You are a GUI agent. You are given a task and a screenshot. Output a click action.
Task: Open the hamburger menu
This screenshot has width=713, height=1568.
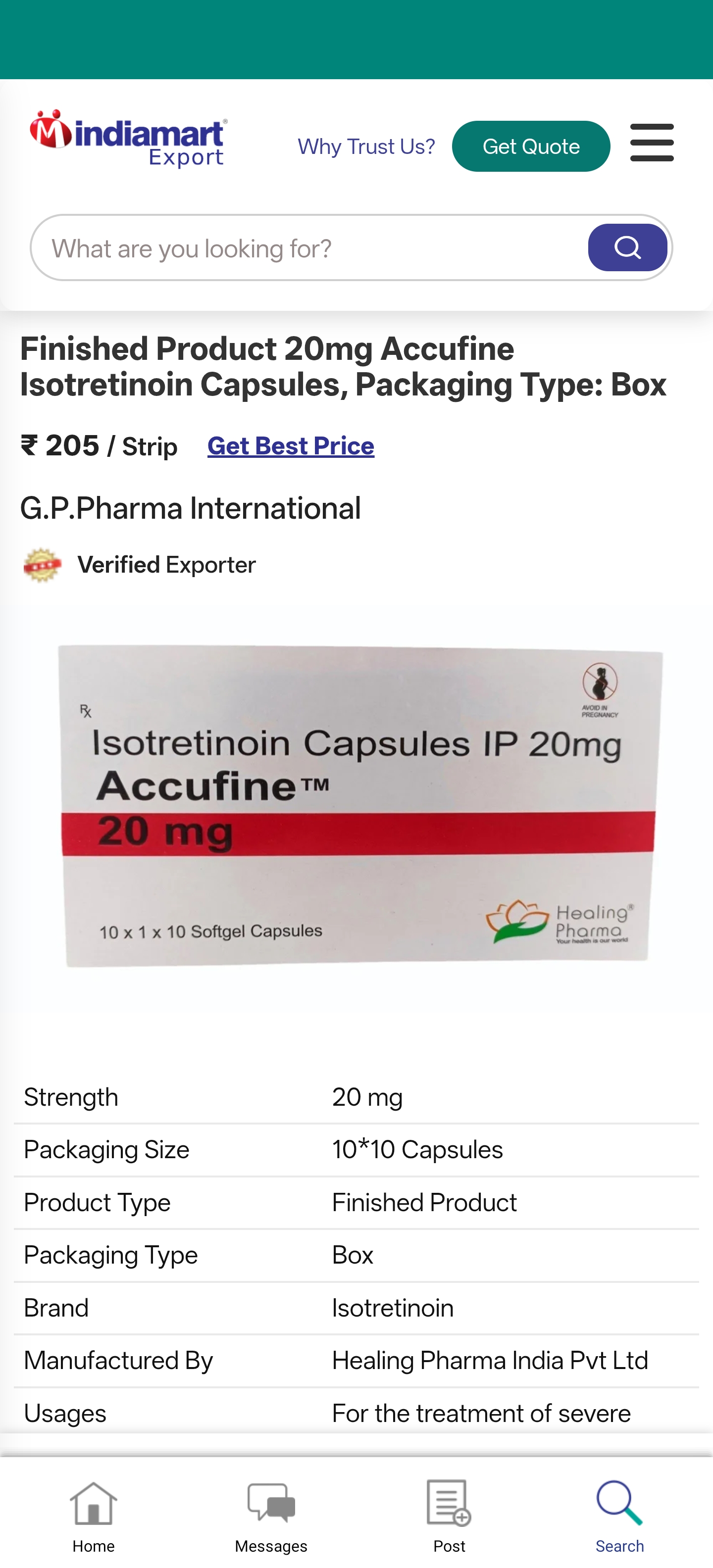(652, 143)
